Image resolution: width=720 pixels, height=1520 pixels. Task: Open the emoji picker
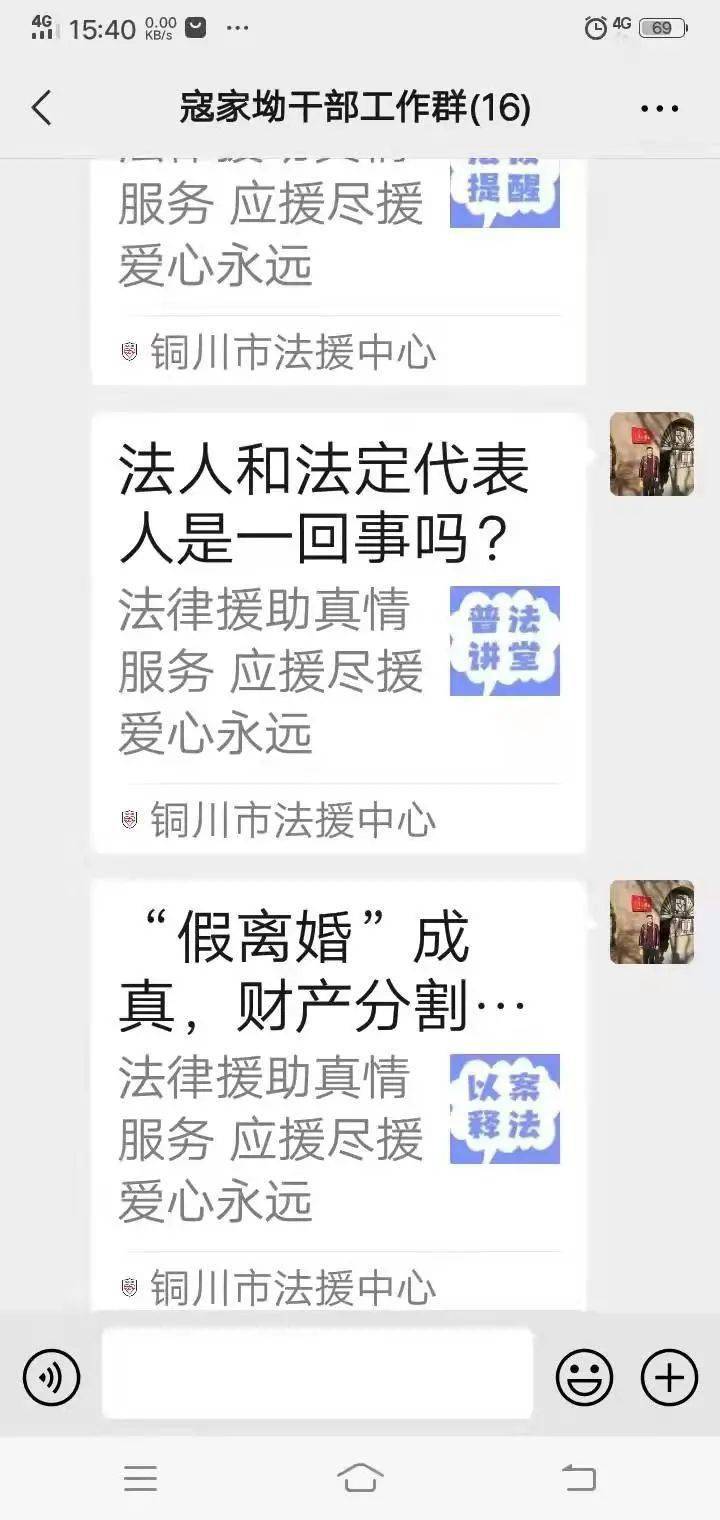click(584, 1378)
